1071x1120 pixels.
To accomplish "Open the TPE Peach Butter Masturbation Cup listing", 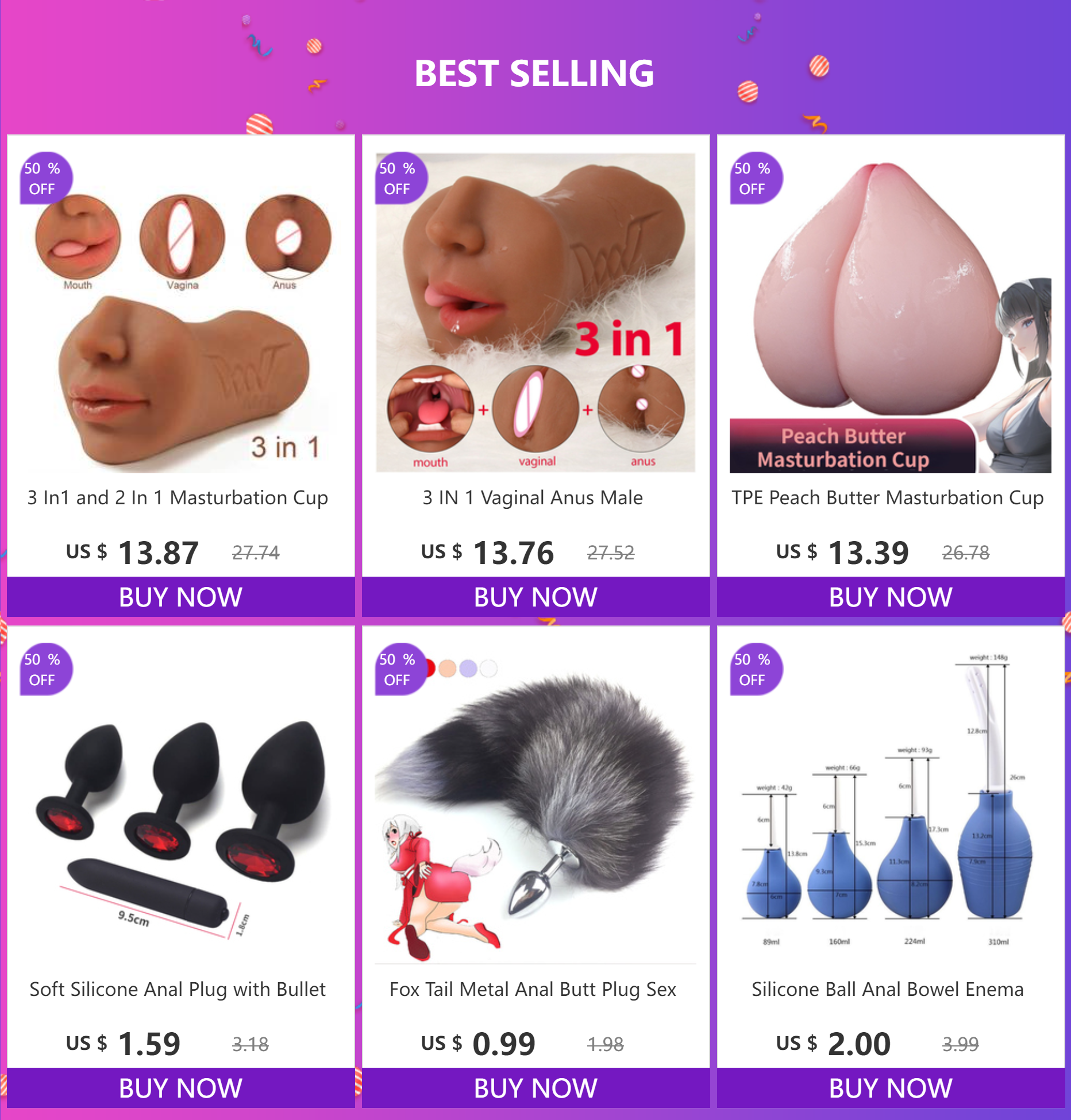I will pyautogui.click(x=888, y=497).
